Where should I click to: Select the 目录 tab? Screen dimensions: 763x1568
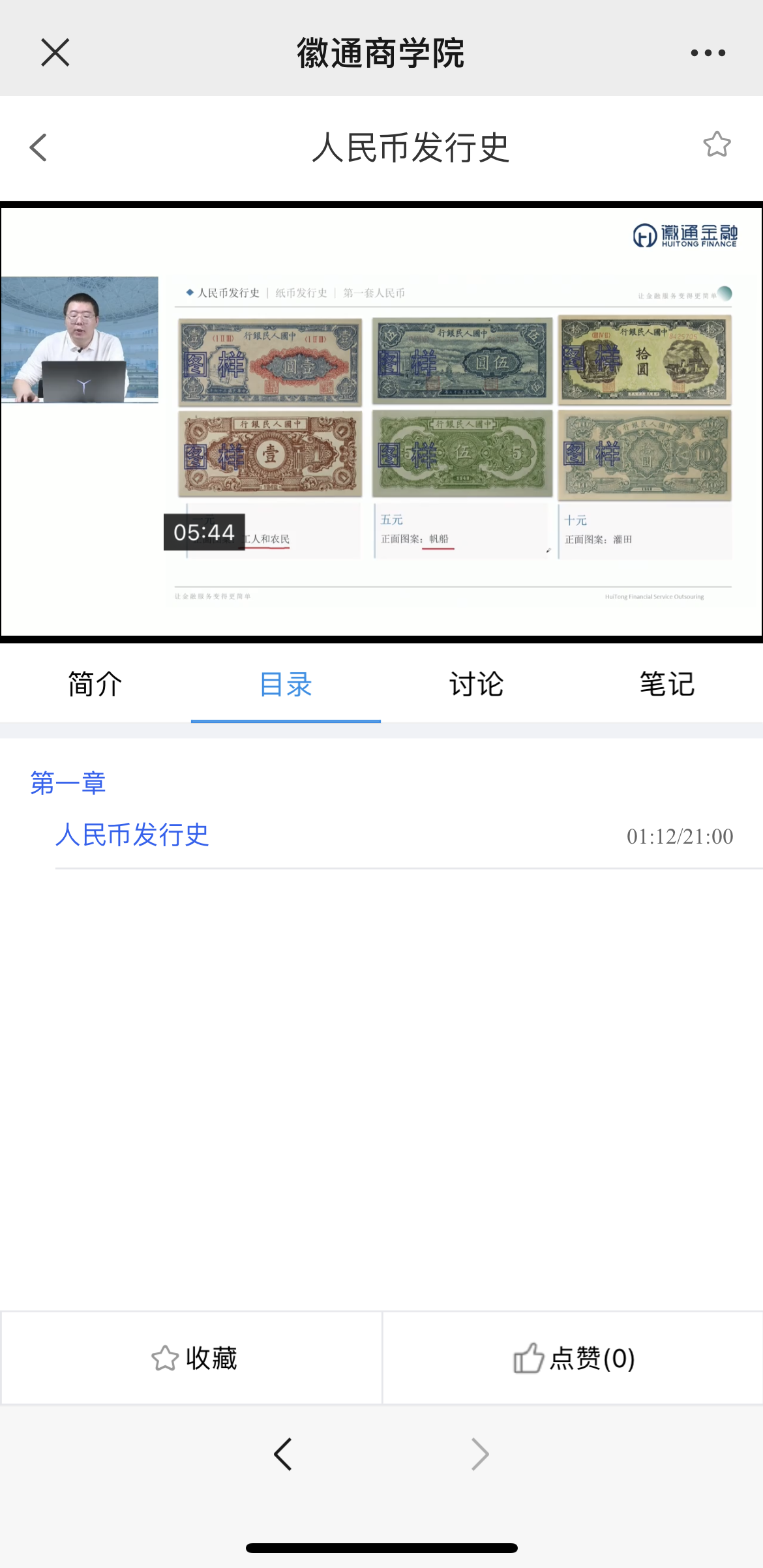[286, 685]
